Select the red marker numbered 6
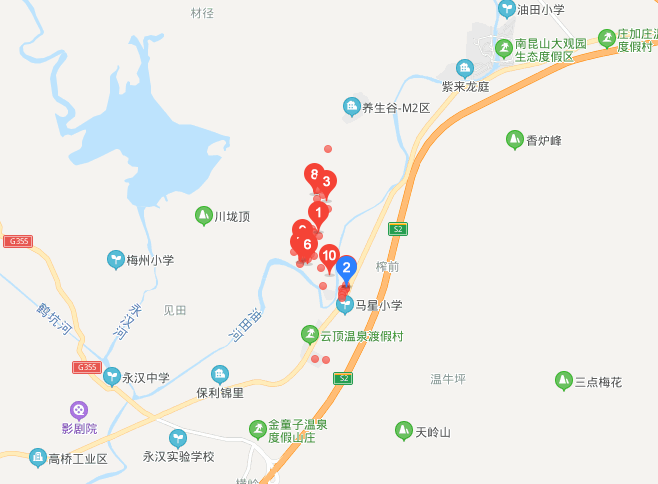The image size is (658, 484). tap(307, 244)
